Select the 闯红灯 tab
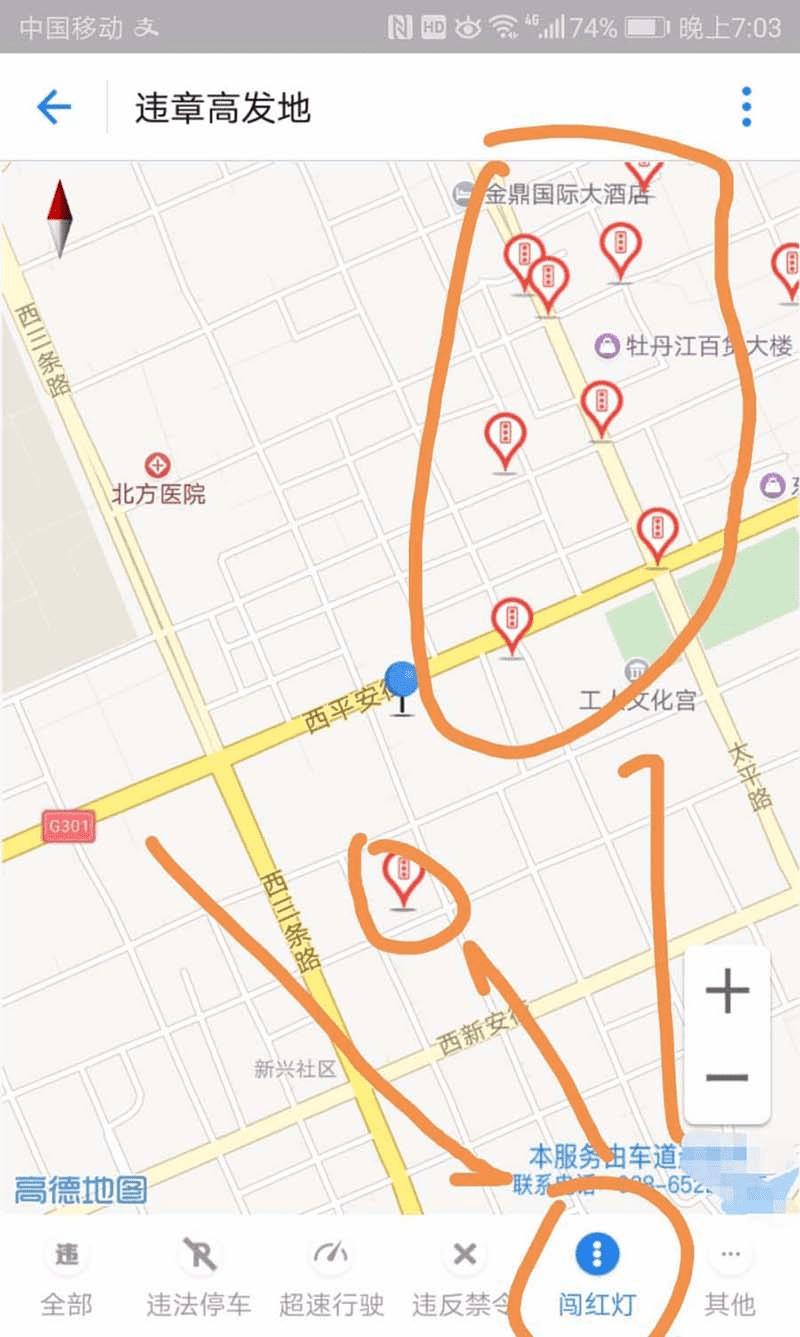The width and height of the screenshot is (800, 1337). coord(597,1276)
